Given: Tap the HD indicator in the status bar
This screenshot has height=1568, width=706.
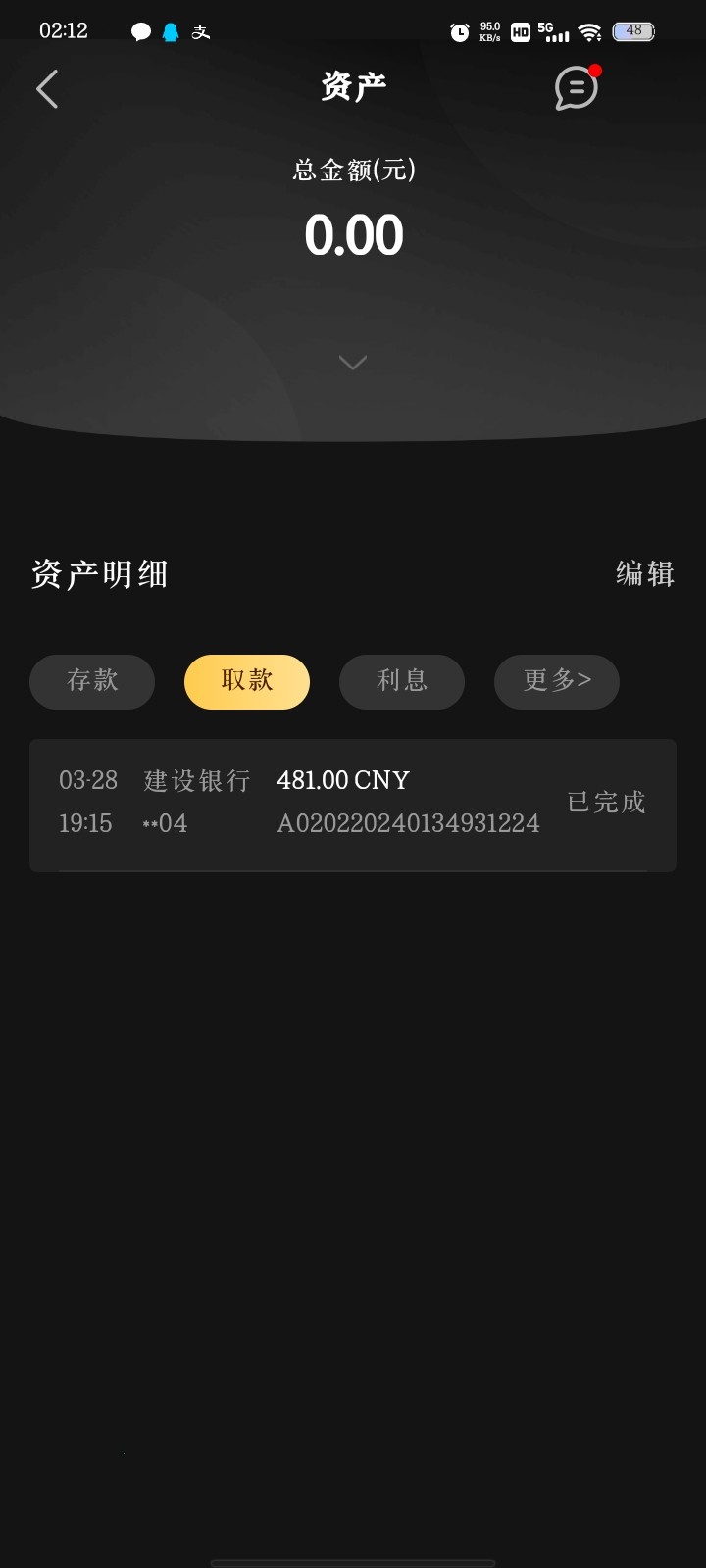Looking at the screenshot, I should (519, 31).
